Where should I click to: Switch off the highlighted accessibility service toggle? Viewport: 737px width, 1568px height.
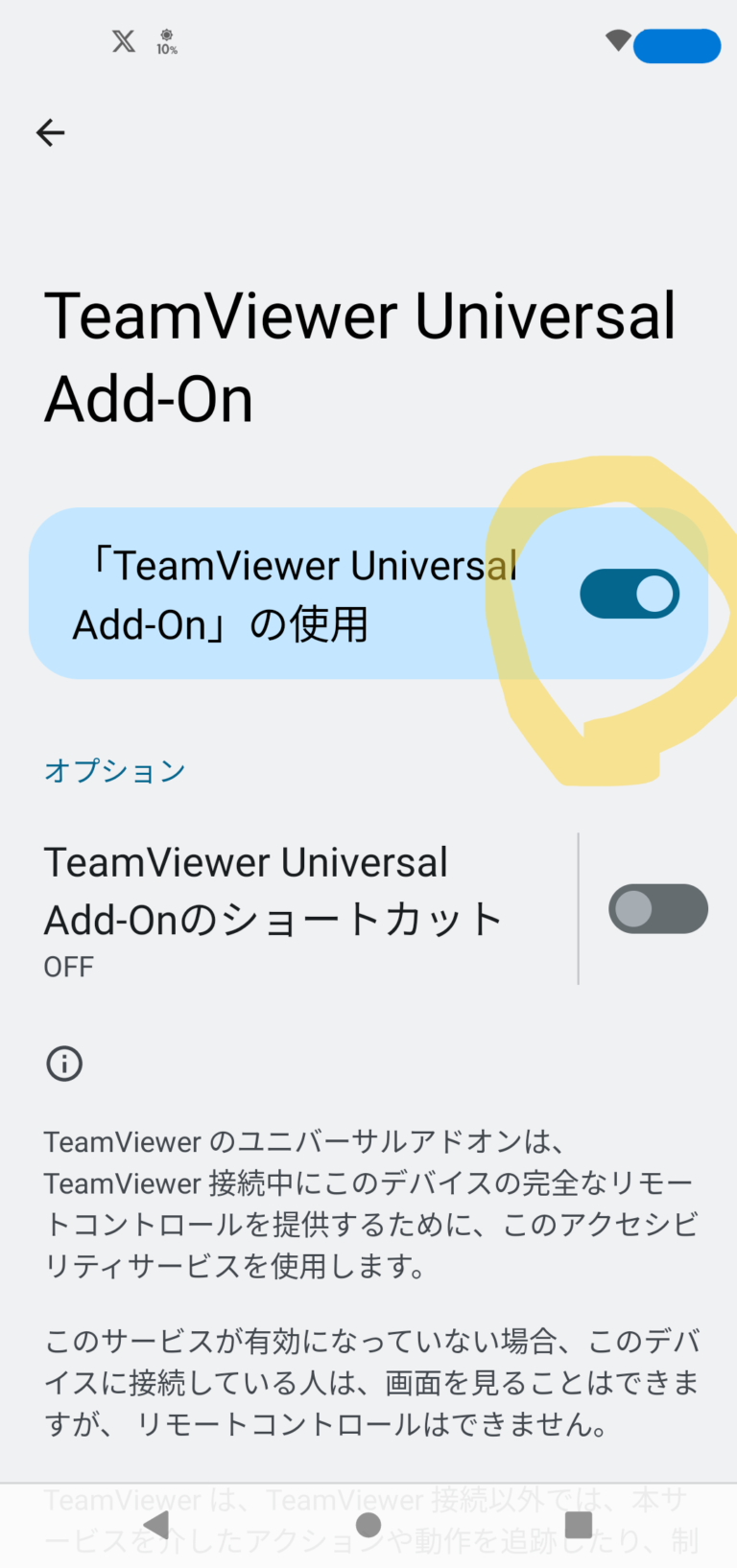pyautogui.click(x=630, y=593)
